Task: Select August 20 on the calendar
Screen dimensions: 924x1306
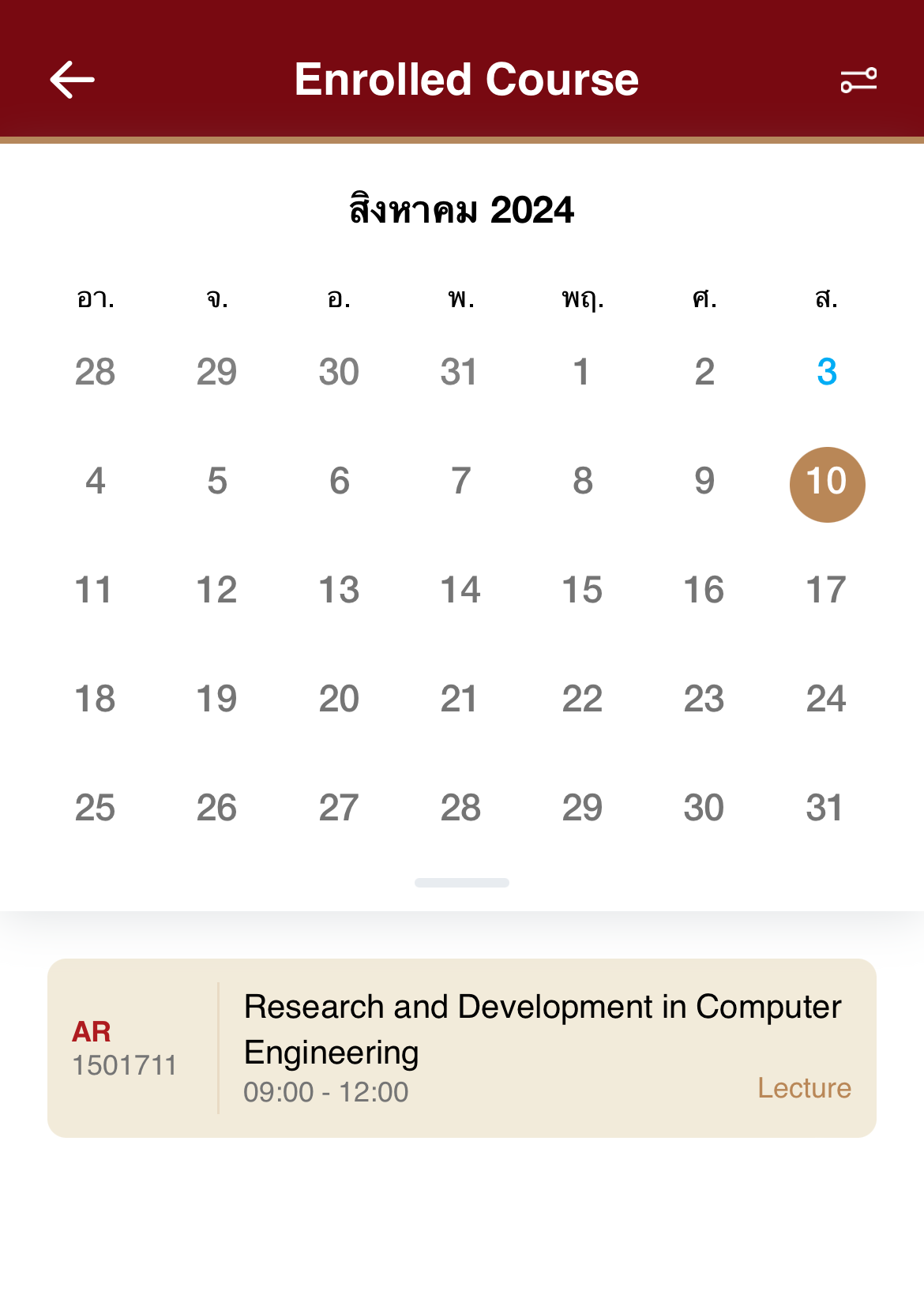Action: click(339, 699)
